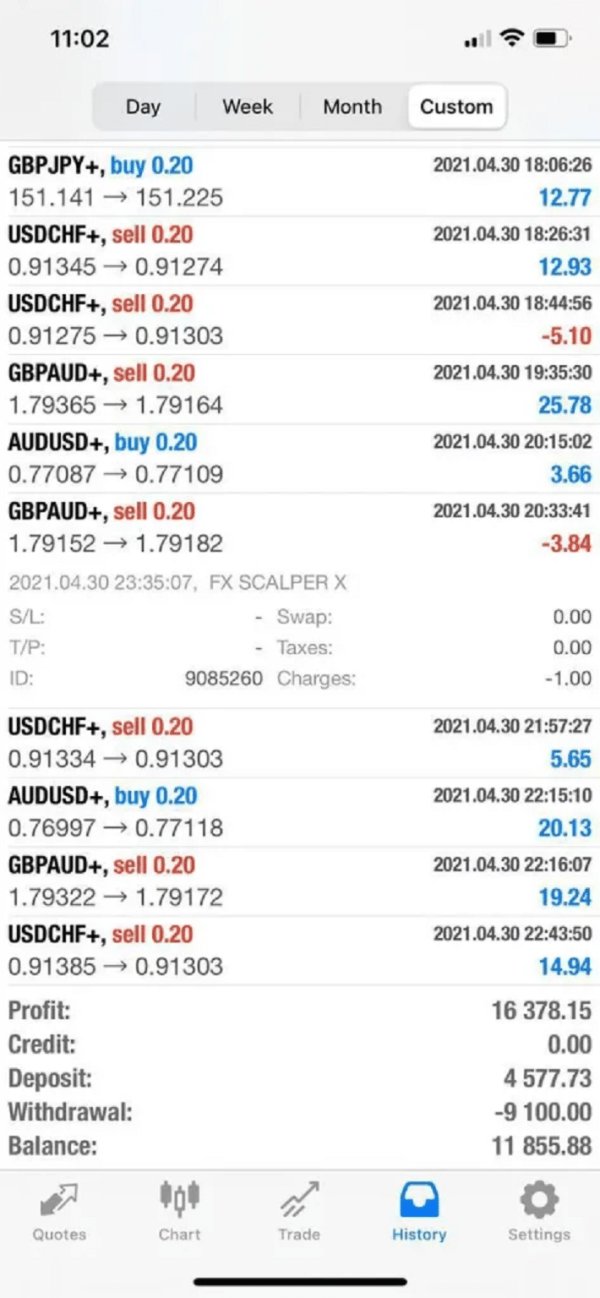This screenshot has width=600, height=1298.
Task: Go to the Chart tab
Action: pos(179,1211)
